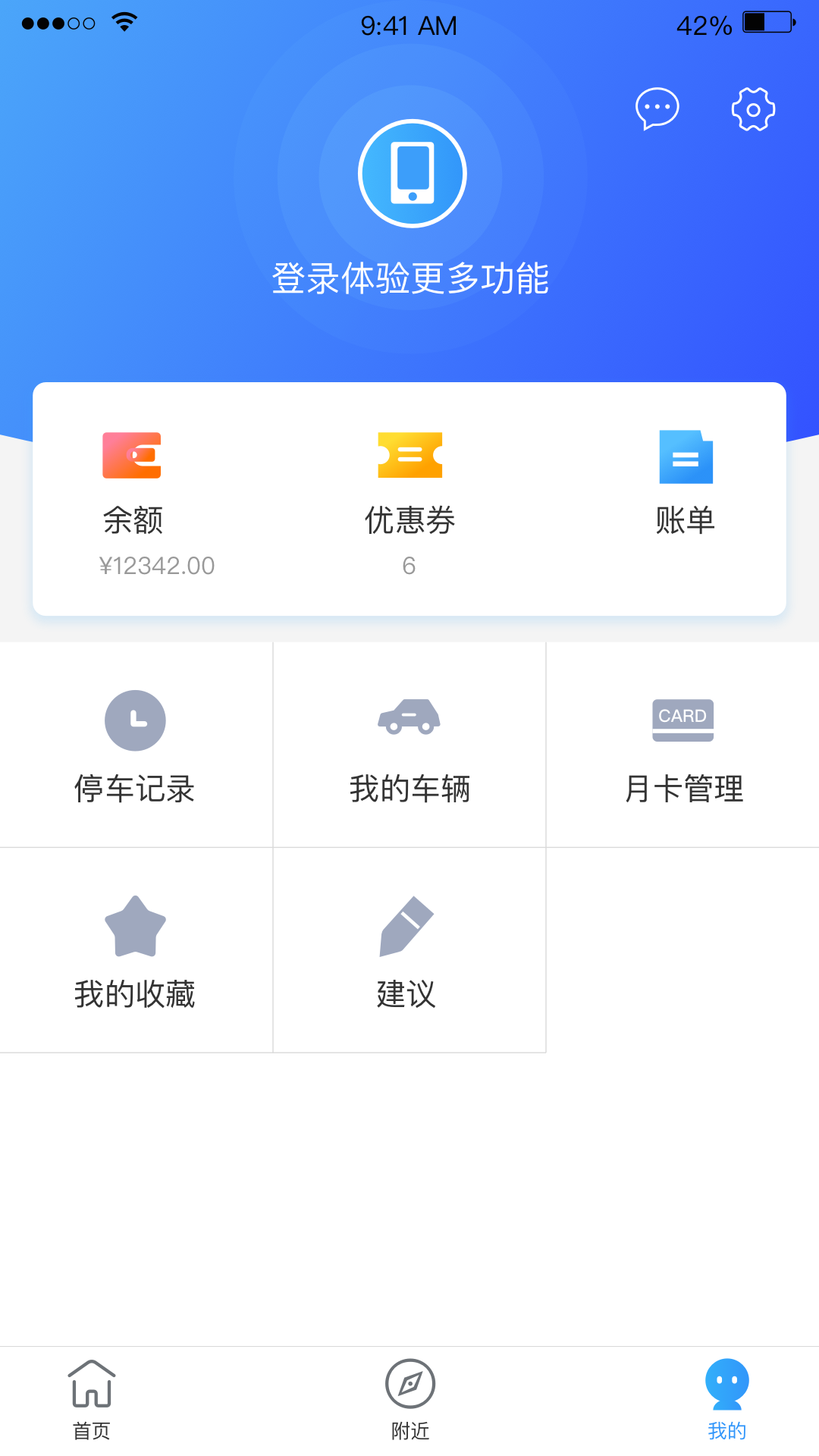Tap the phone avatar circle icon
Screen dimensions: 819x1456
click(411, 173)
